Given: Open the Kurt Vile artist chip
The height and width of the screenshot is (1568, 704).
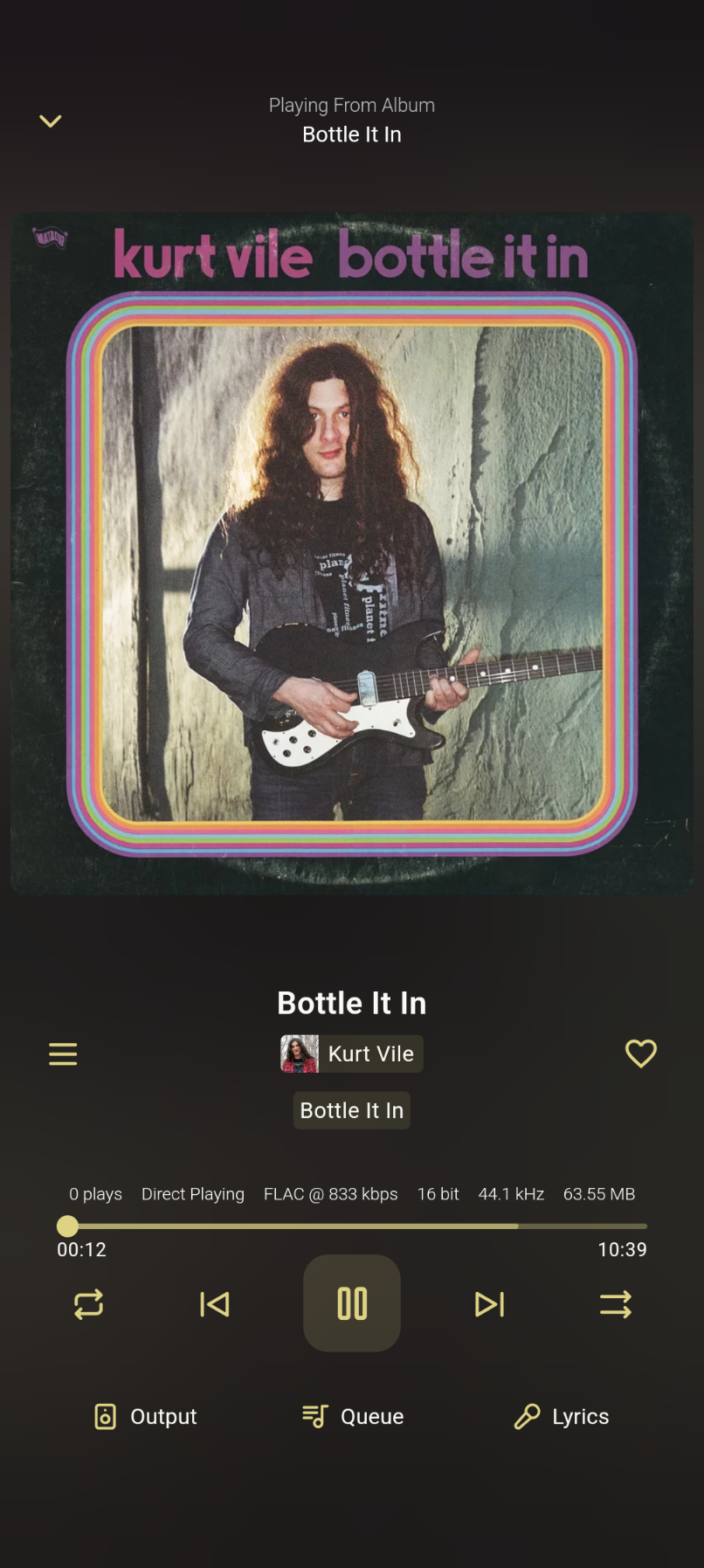Looking at the screenshot, I should [352, 1053].
